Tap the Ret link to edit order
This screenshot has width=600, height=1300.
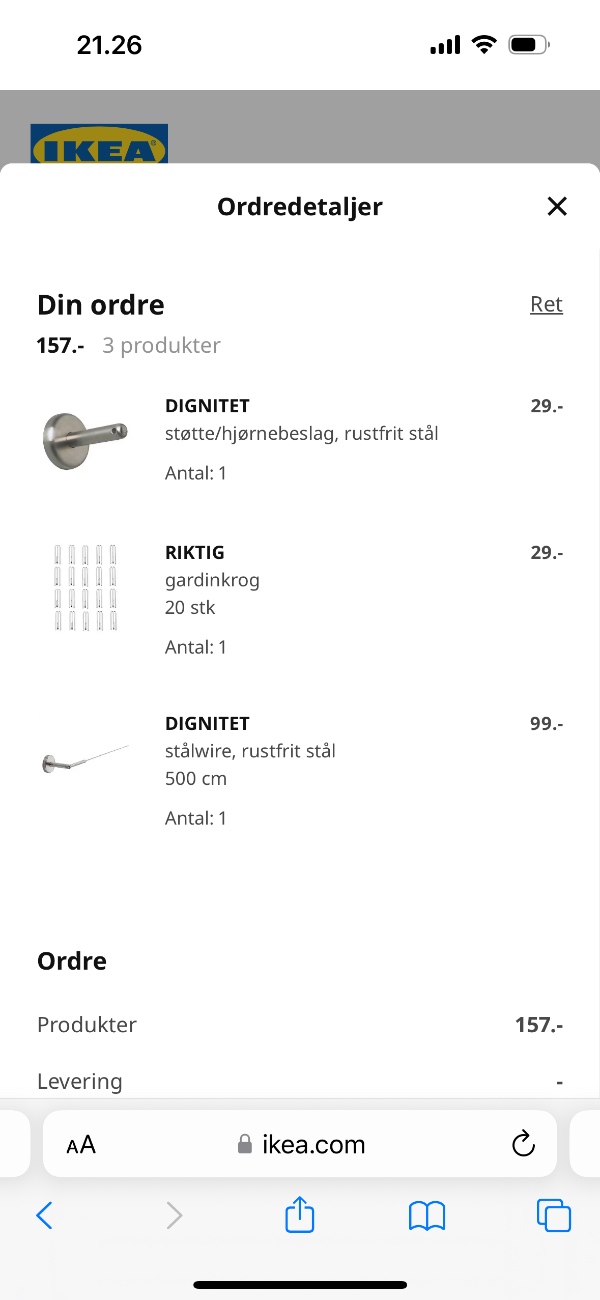click(x=546, y=304)
